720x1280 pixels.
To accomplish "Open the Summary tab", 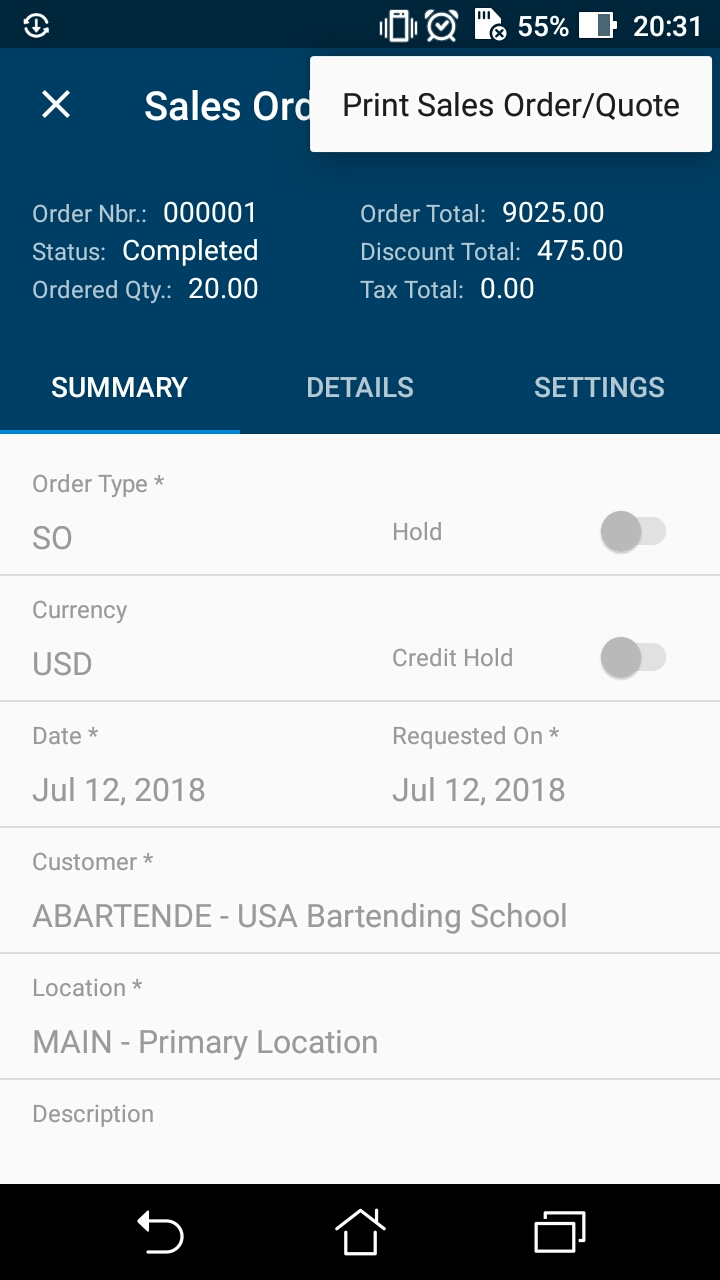I will point(119,388).
